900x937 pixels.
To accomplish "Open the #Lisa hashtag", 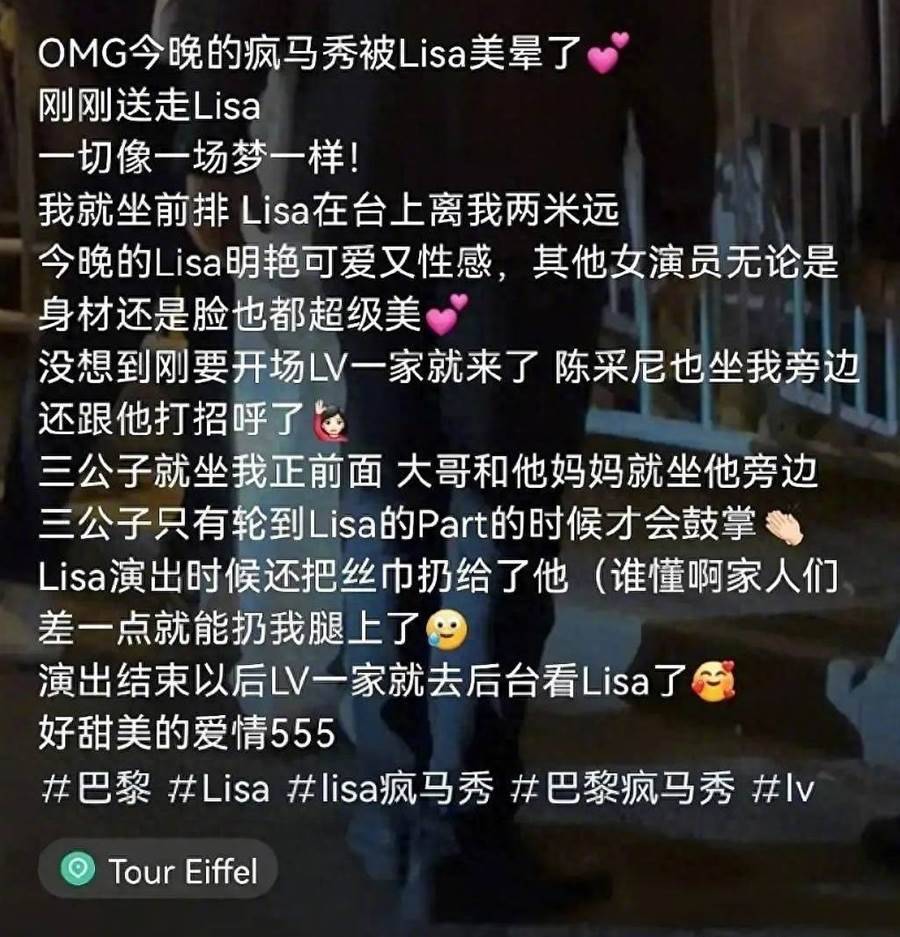I will tap(219, 789).
